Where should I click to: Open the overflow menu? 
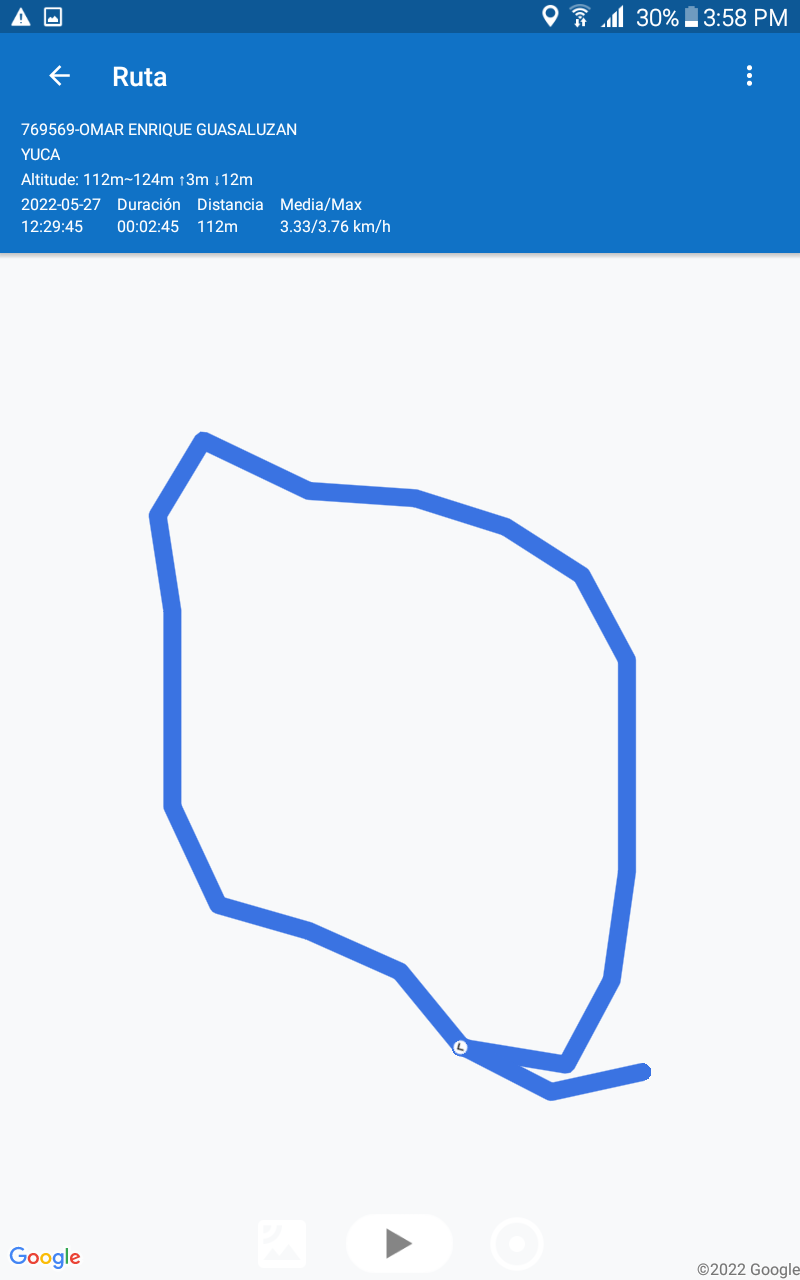point(749,76)
